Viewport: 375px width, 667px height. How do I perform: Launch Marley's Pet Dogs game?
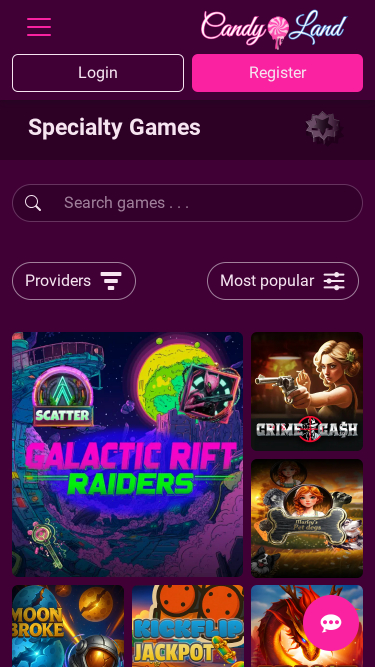(307, 518)
